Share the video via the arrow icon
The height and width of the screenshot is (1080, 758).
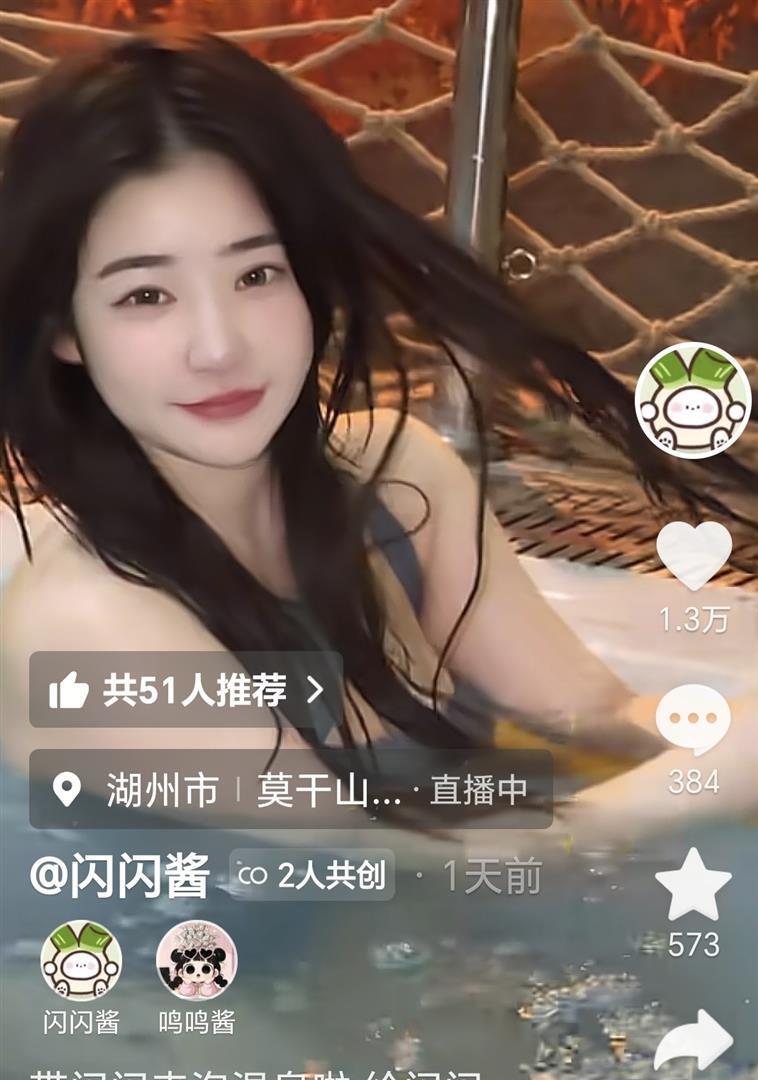click(692, 1040)
